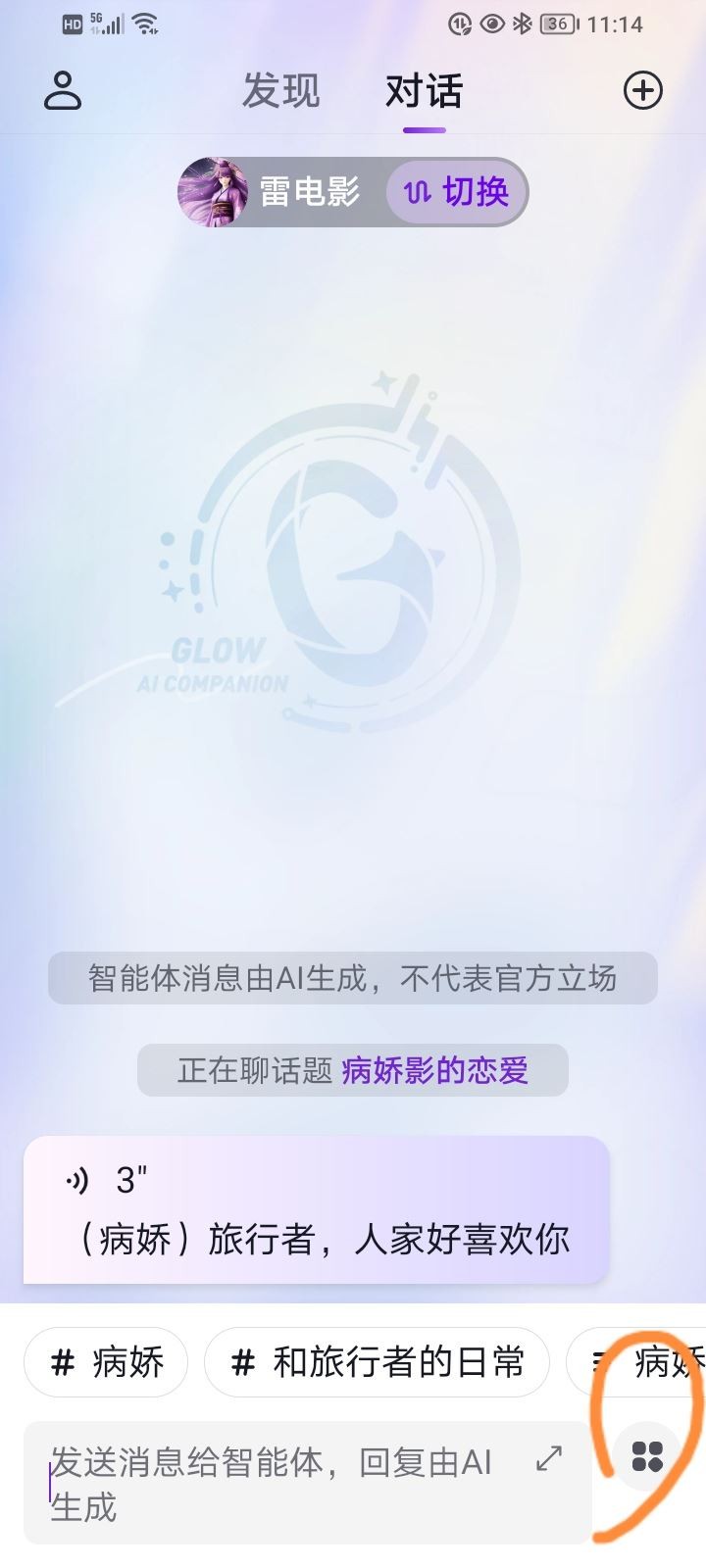Open the user profile icon
The width and height of the screenshot is (706, 1568).
coord(63,90)
